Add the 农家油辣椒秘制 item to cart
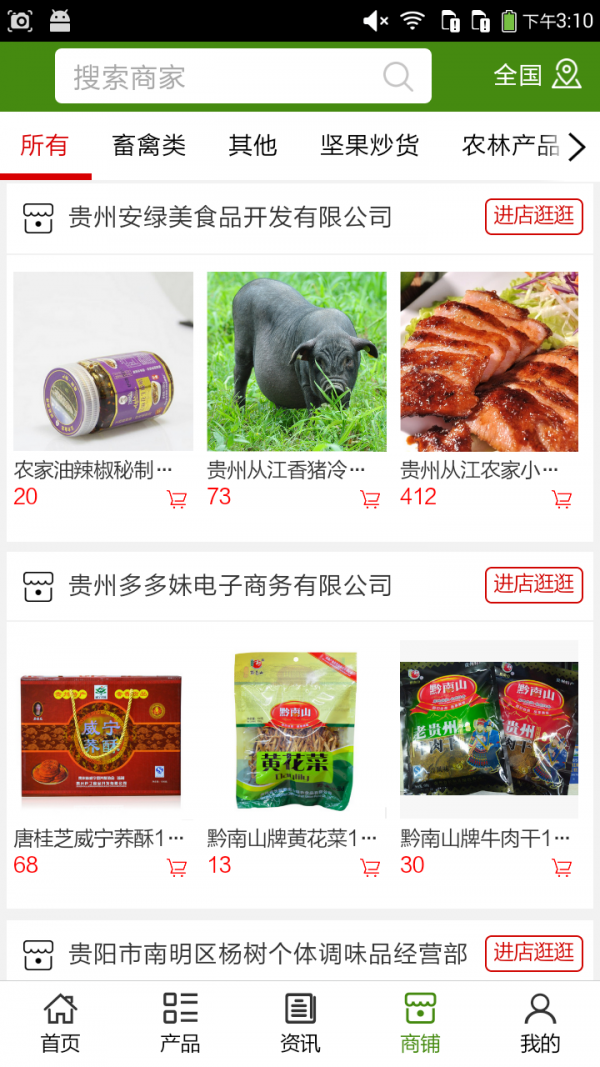The image size is (600, 1067). click(177, 498)
